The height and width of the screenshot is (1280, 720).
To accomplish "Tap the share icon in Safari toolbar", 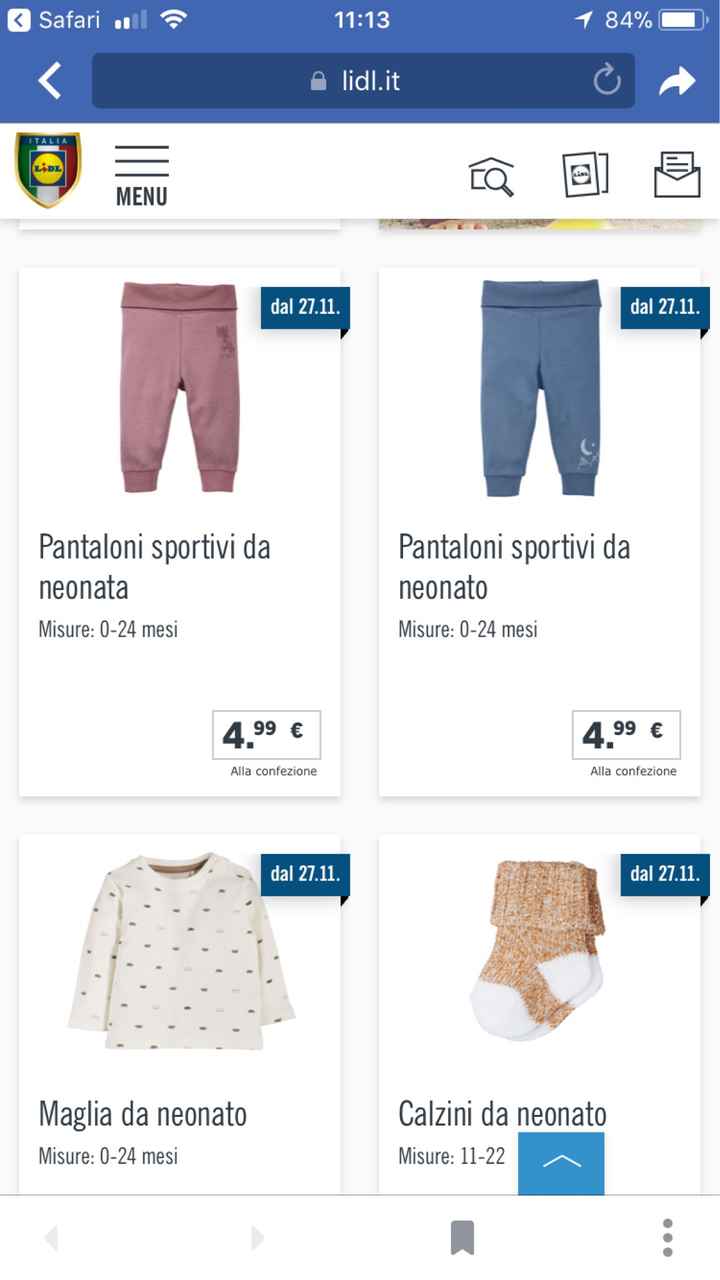I will pos(679,80).
